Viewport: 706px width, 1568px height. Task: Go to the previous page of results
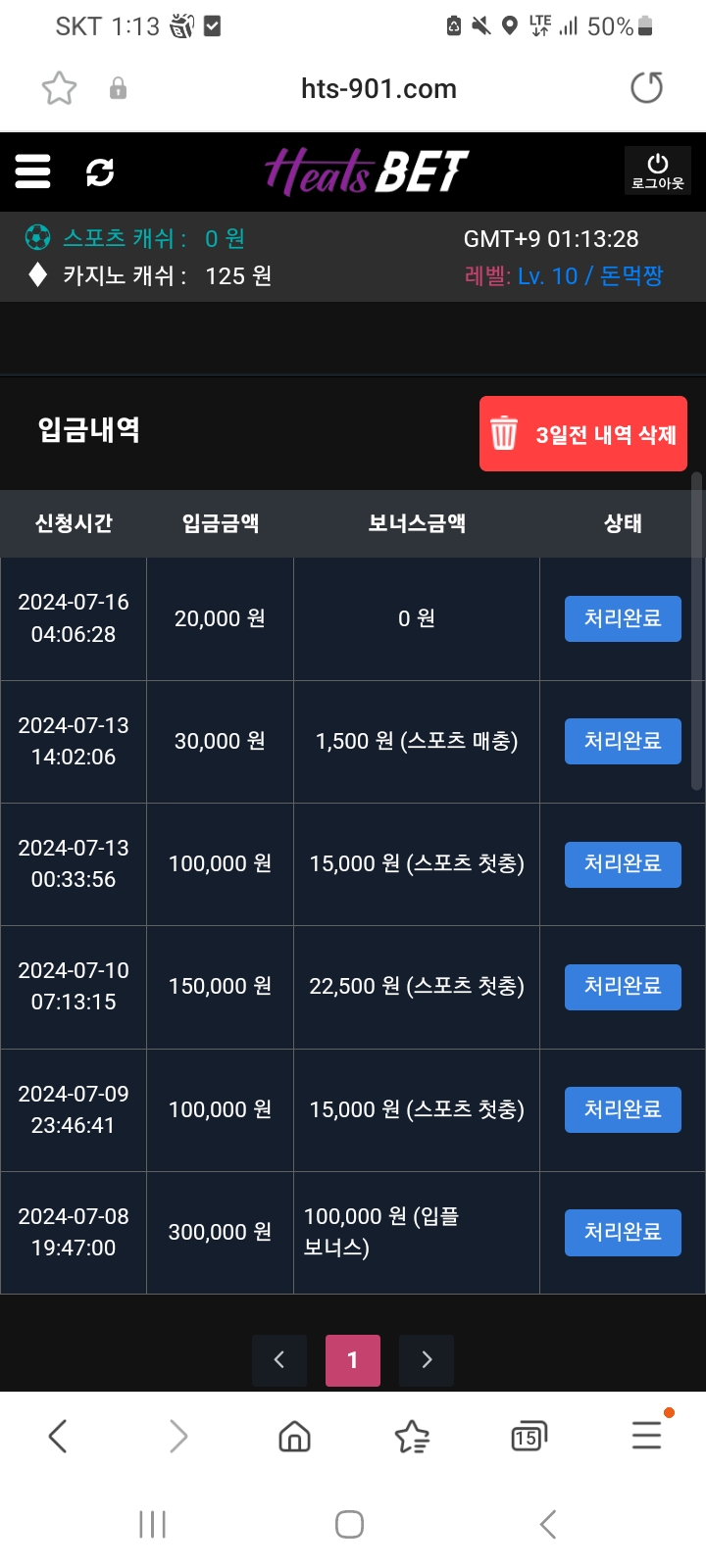pos(279,1359)
